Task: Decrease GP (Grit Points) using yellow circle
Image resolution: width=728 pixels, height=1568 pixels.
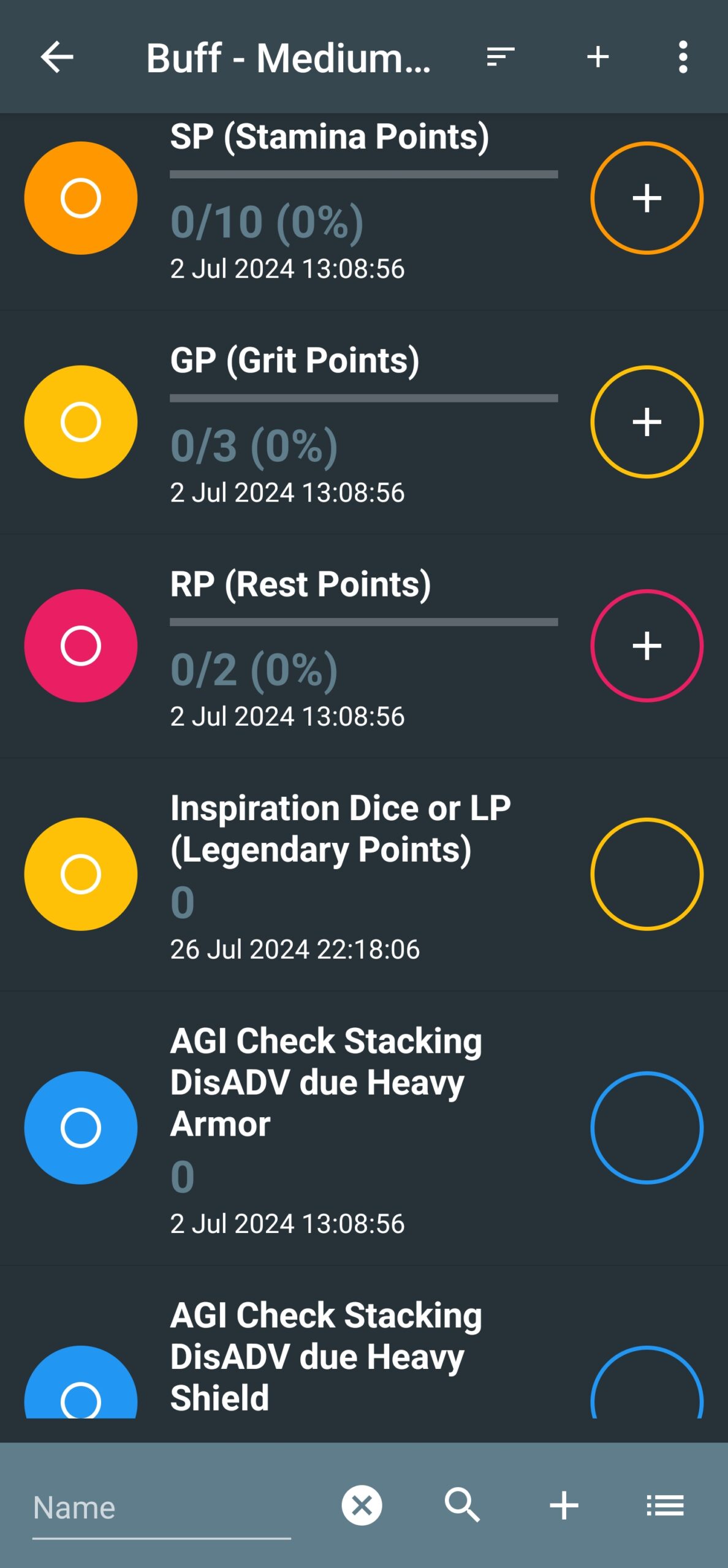Action: click(81, 421)
